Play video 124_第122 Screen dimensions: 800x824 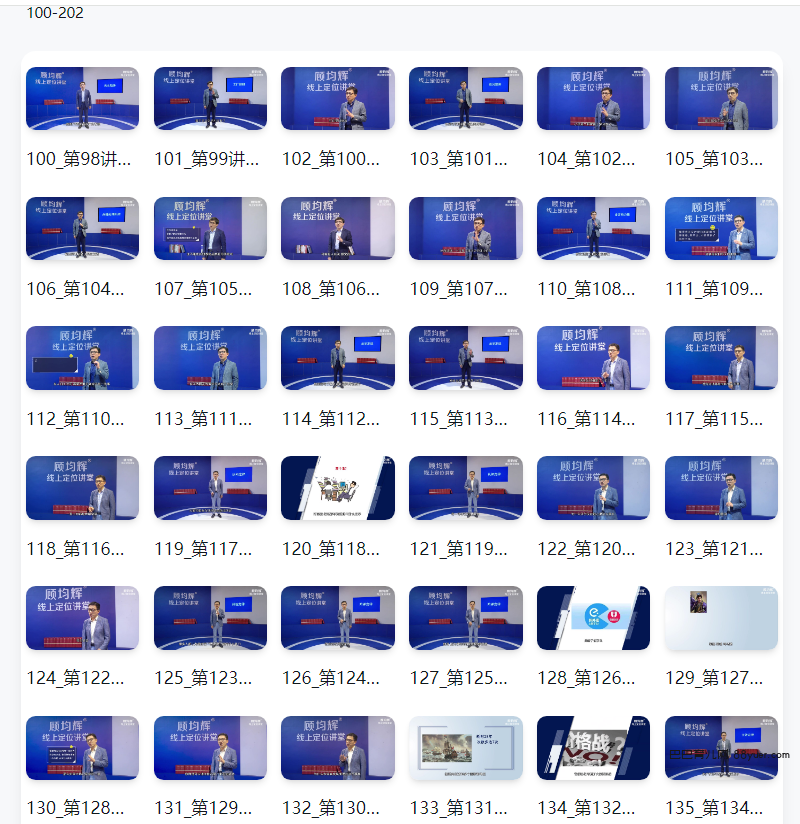click(82, 618)
